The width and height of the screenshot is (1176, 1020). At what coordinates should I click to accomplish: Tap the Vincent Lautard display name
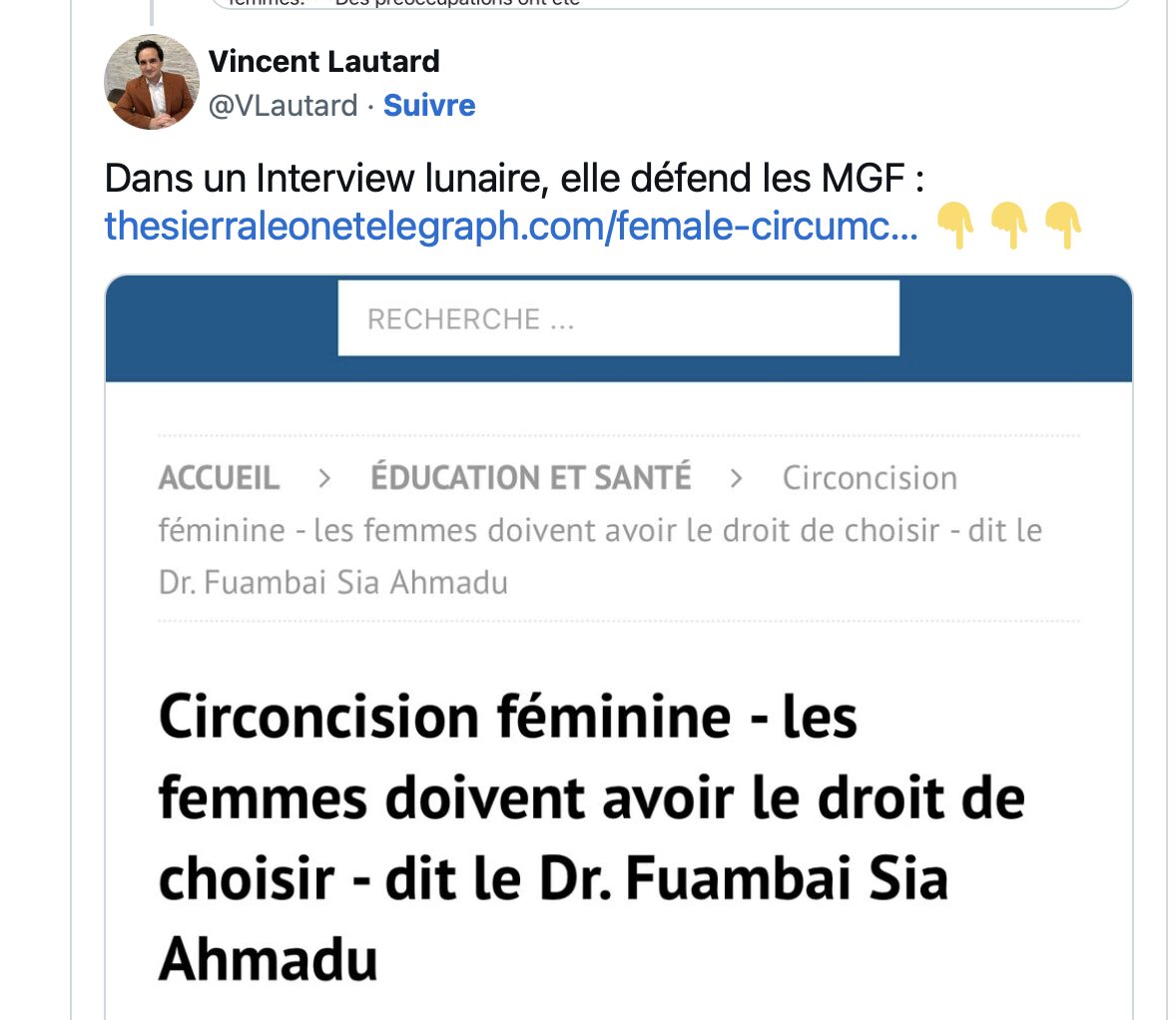tap(323, 61)
